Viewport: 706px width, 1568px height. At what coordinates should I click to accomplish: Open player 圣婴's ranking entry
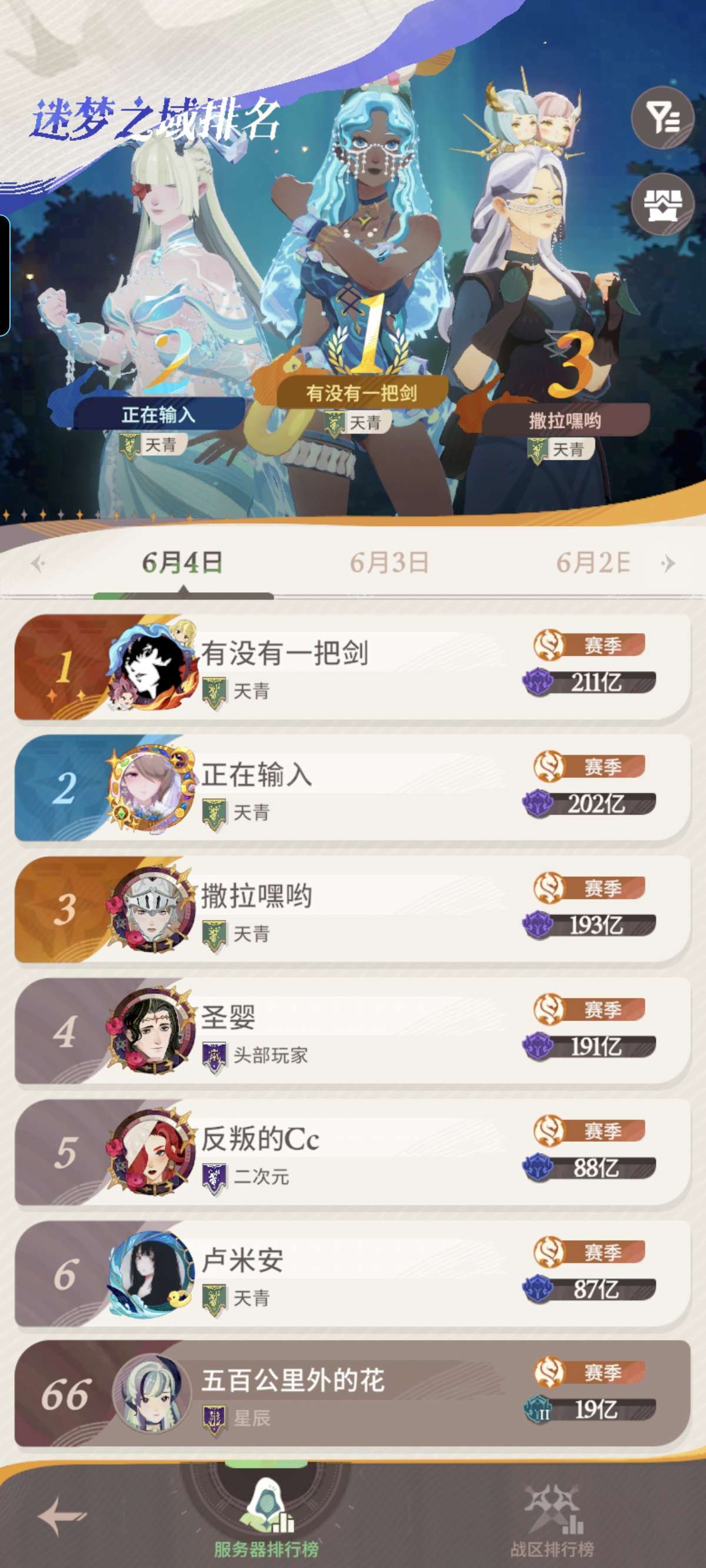coord(352,1031)
